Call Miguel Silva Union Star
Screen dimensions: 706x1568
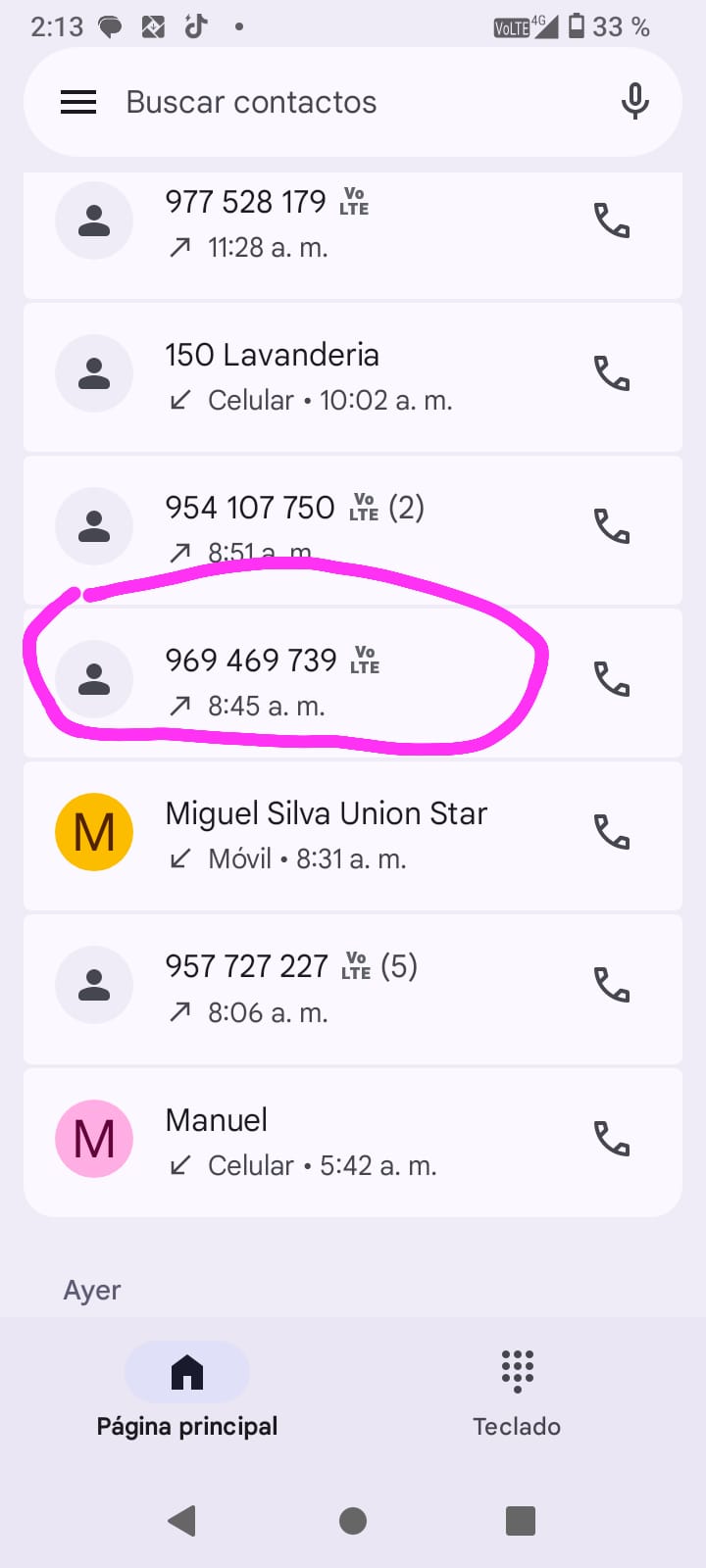612,833
